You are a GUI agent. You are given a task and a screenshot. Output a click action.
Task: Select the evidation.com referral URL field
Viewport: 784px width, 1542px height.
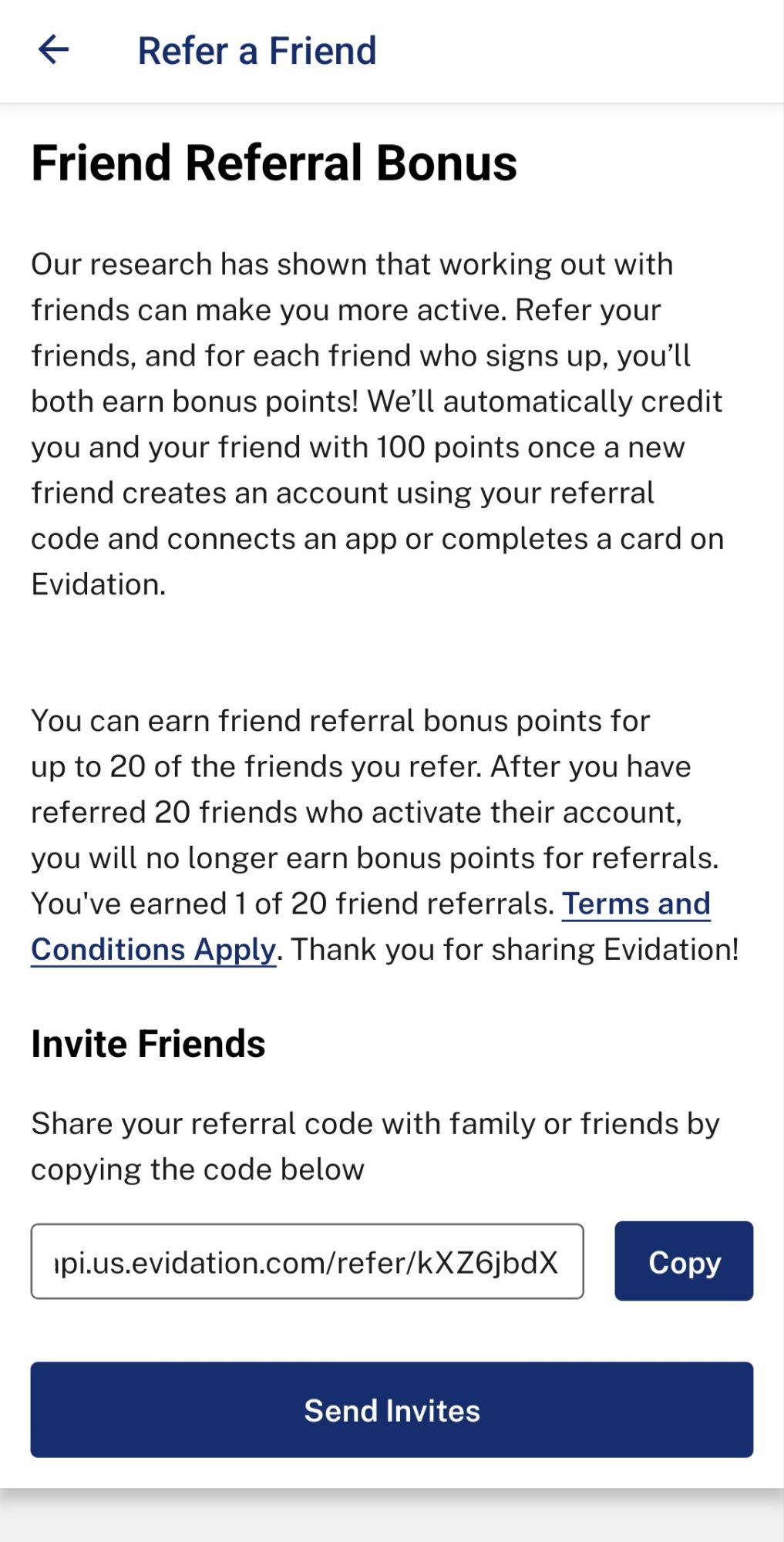coord(308,1262)
